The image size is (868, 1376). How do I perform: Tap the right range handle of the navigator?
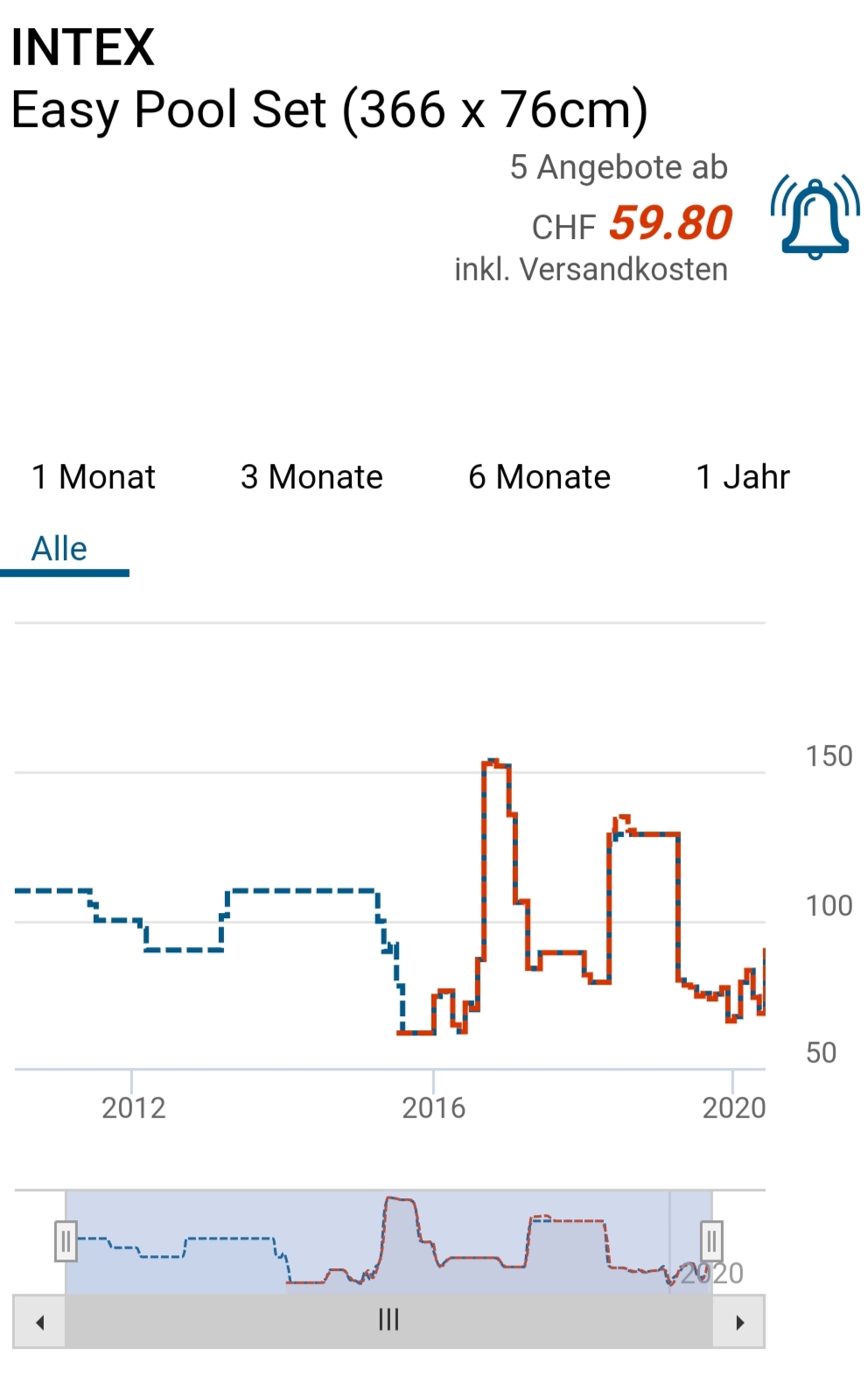pyautogui.click(x=711, y=1241)
